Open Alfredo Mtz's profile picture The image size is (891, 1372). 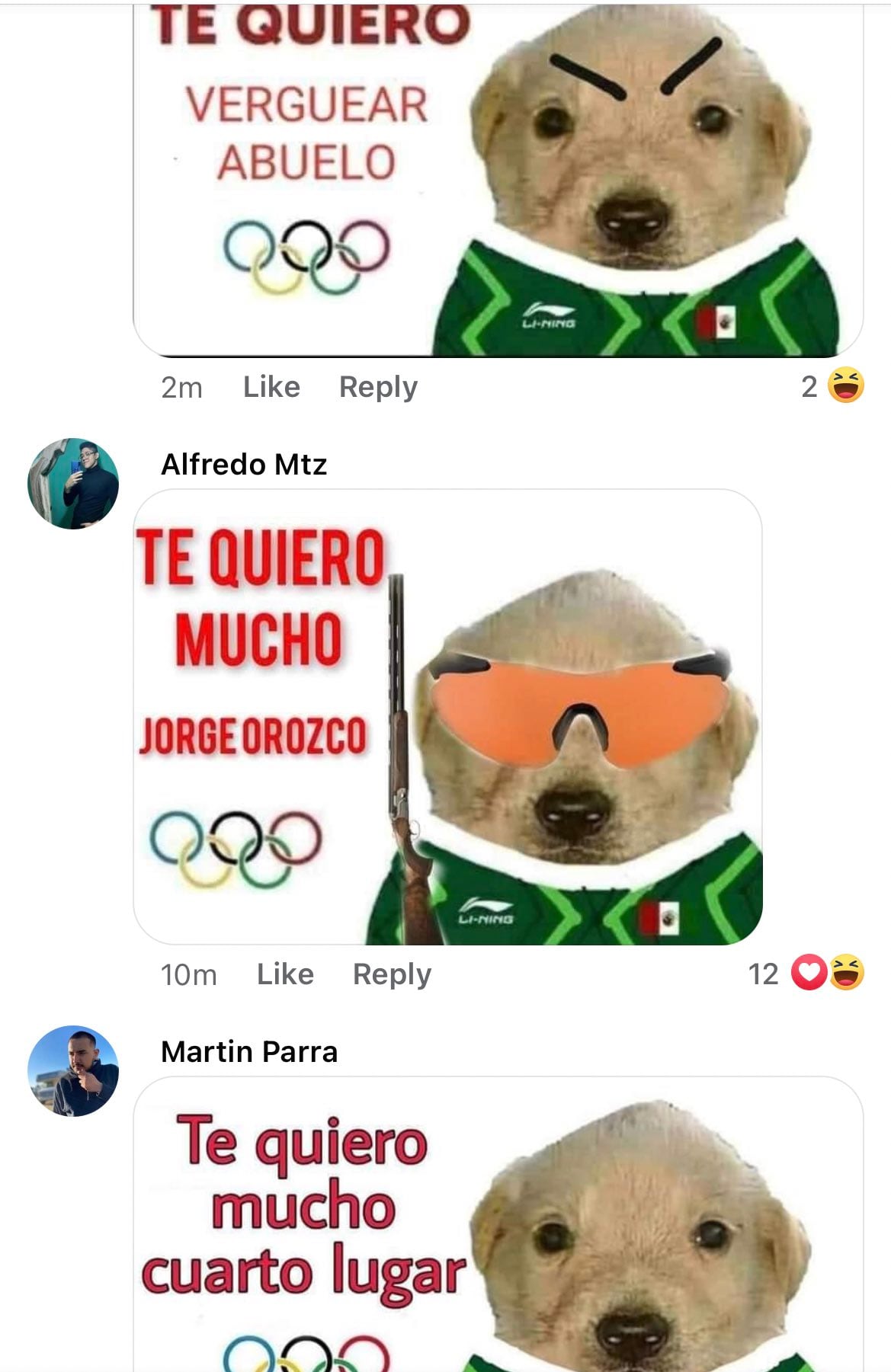pyautogui.click(x=73, y=484)
